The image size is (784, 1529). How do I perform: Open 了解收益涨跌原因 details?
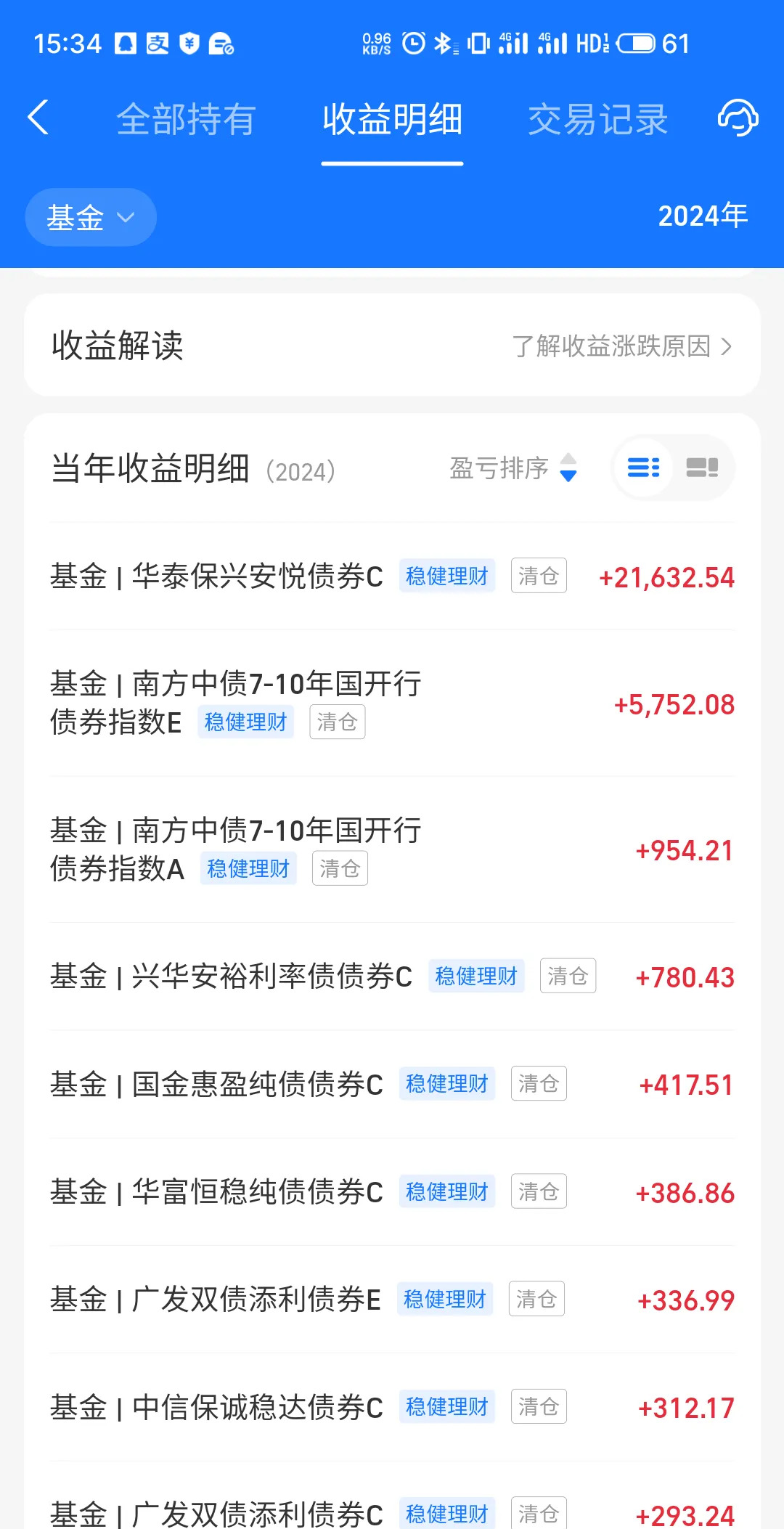pos(621,347)
